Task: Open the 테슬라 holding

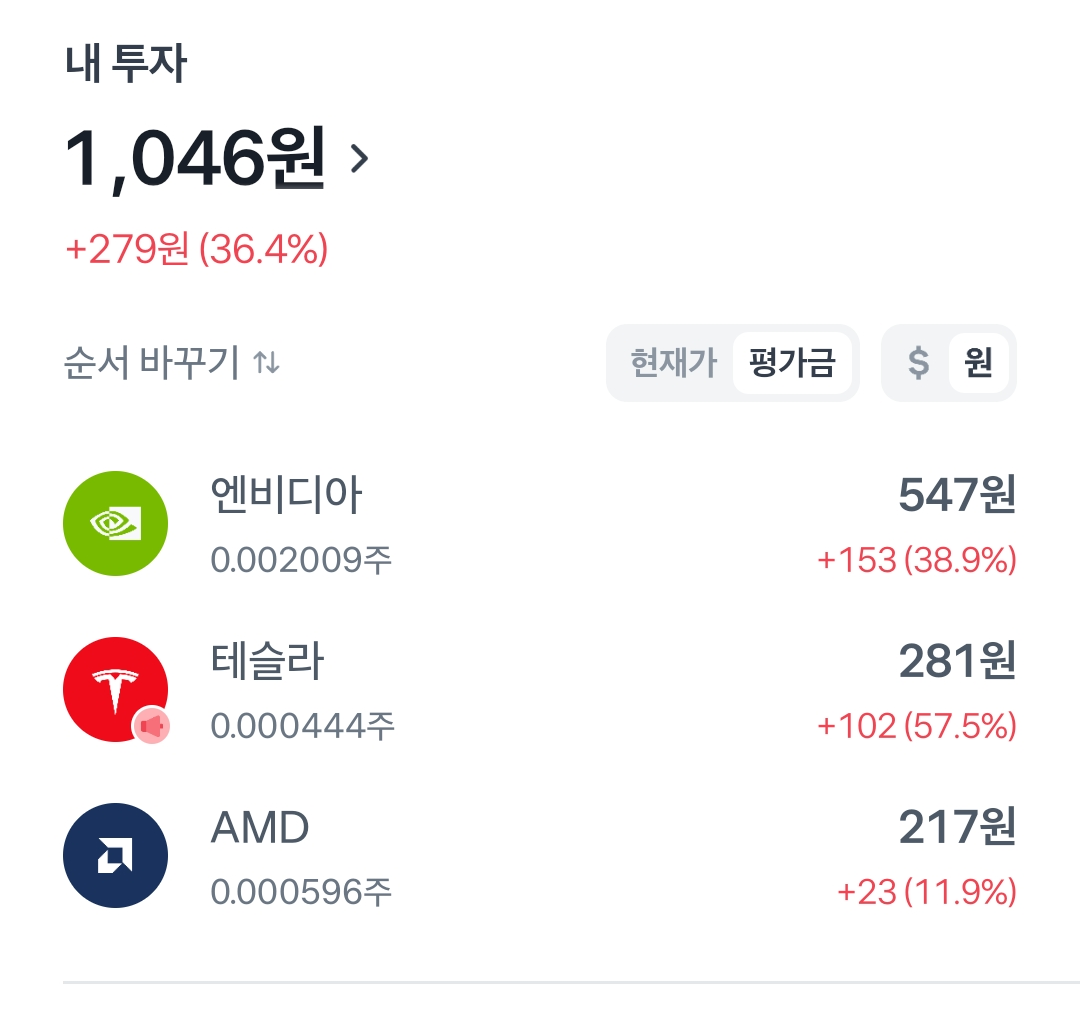Action: pos(540,690)
